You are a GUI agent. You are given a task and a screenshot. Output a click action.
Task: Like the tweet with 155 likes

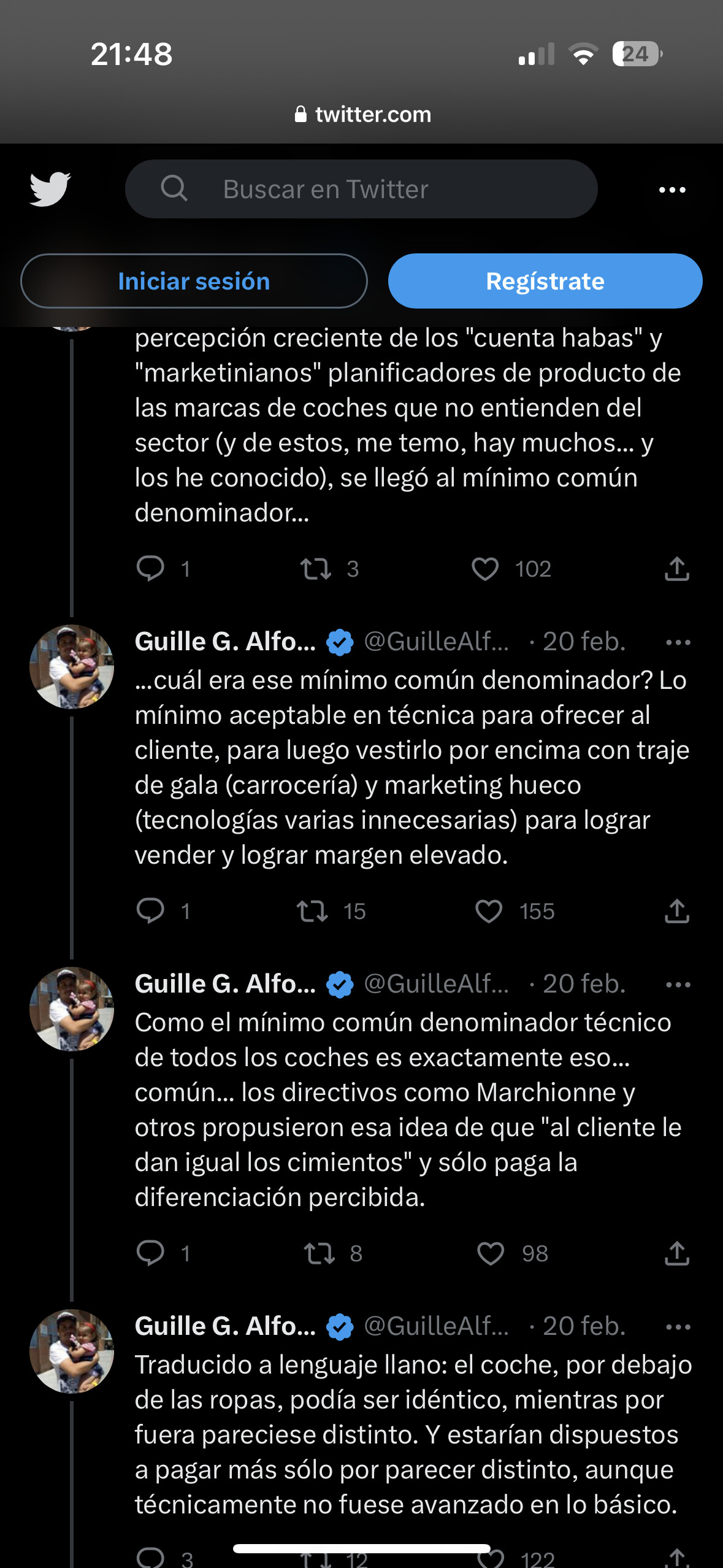(x=489, y=912)
